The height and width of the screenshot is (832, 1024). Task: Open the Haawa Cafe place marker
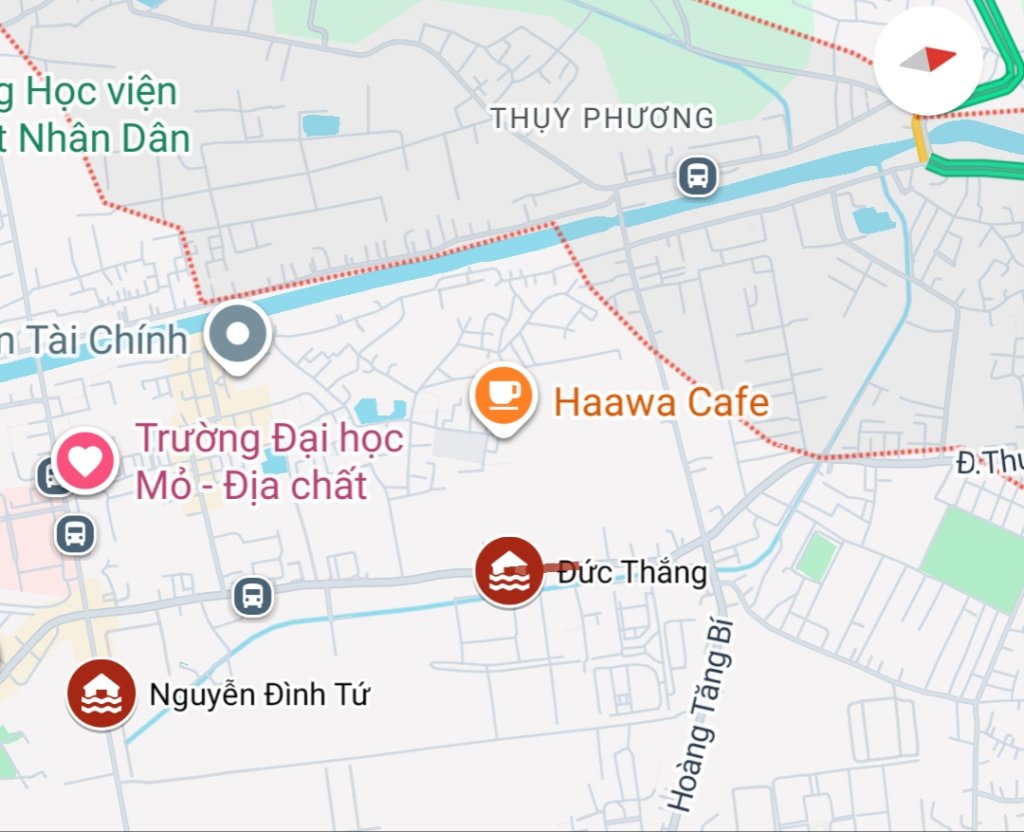click(502, 396)
